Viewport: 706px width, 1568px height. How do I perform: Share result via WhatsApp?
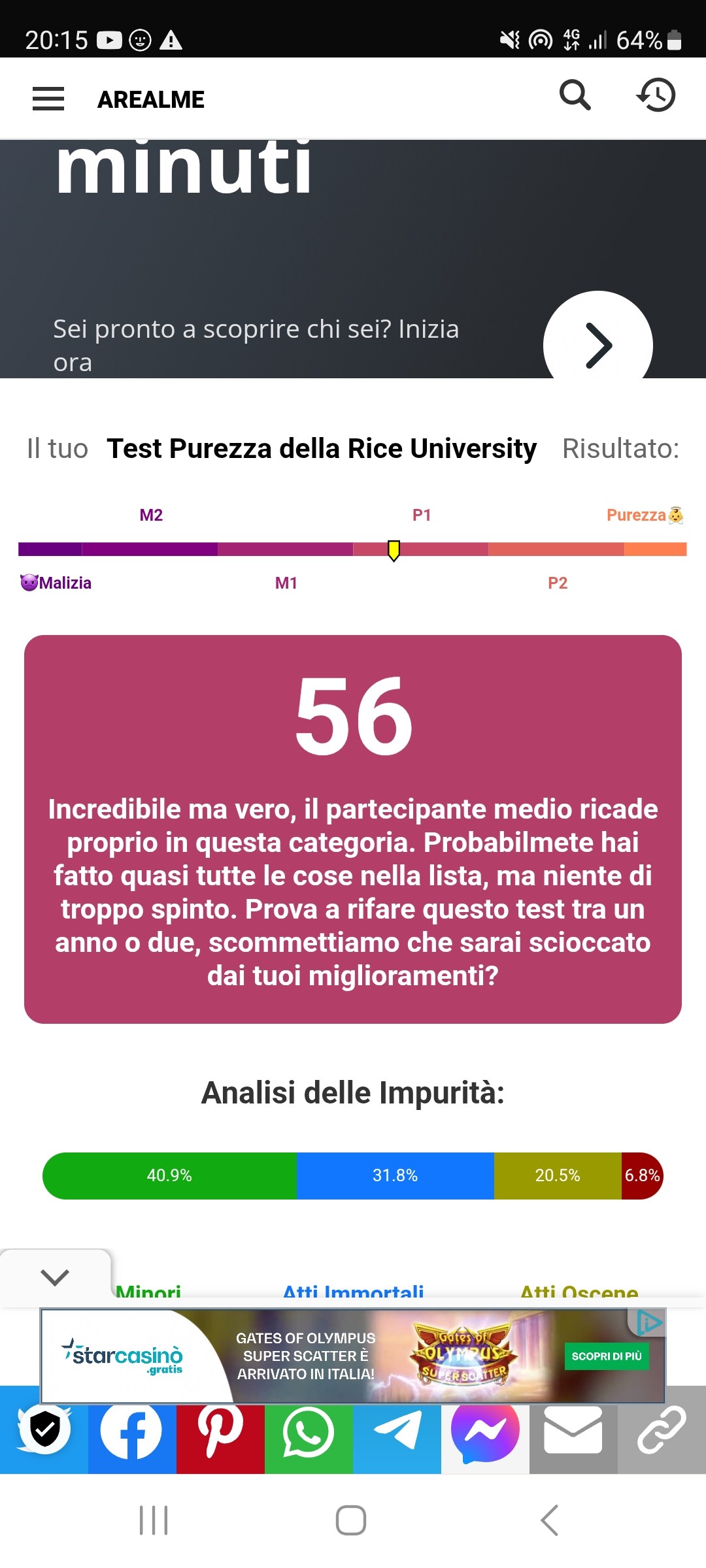coord(309,1431)
